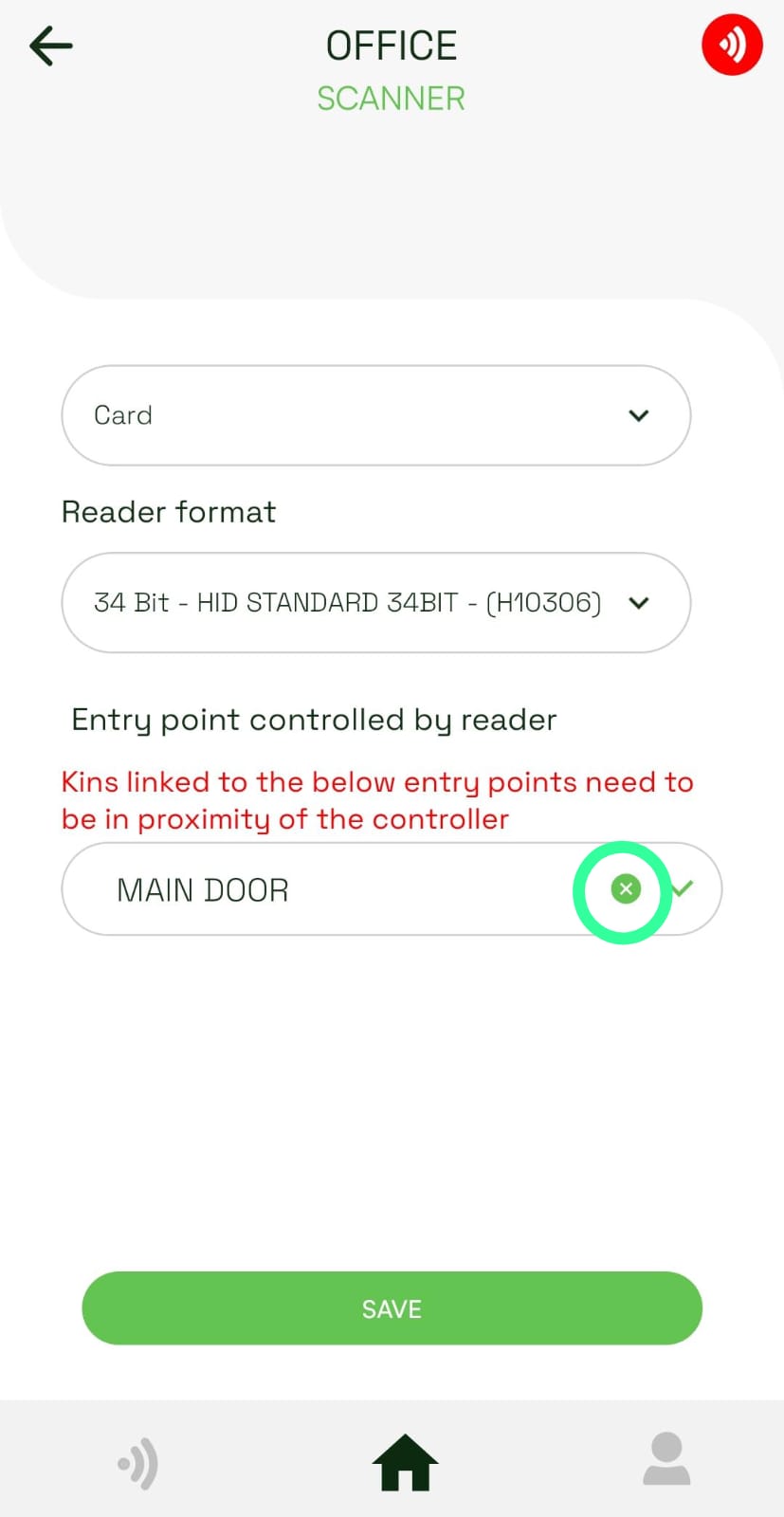Go to the Home tab
Screen dimensions: 784x1517
click(x=405, y=1463)
